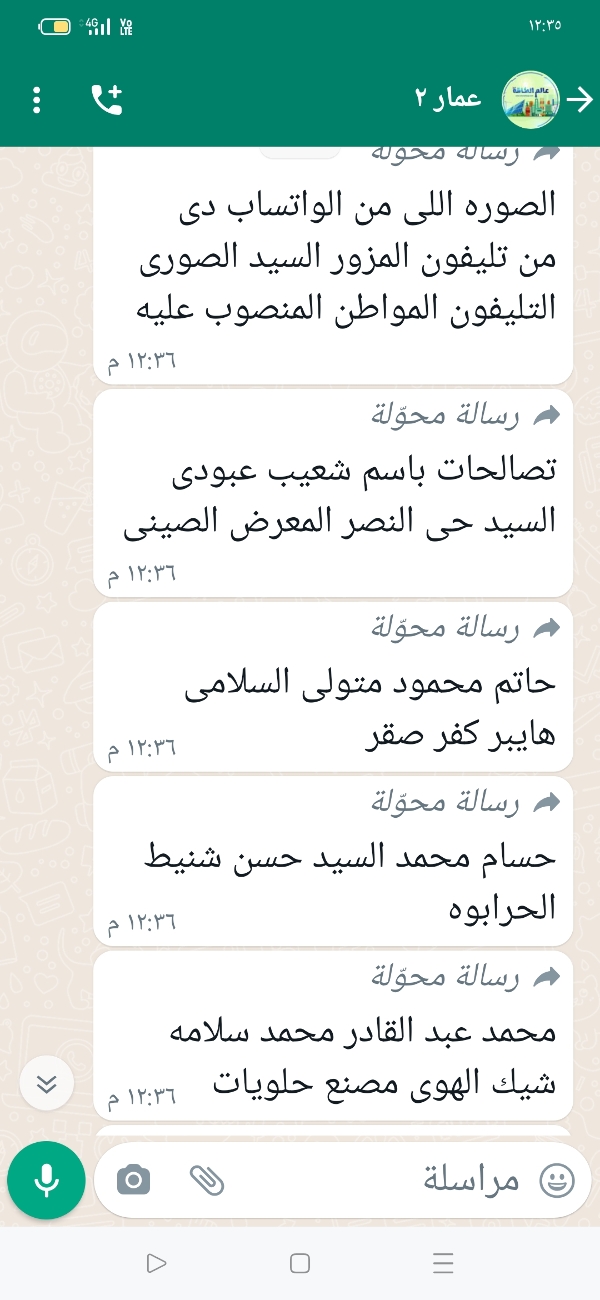This screenshot has height=1300, width=600.
Task: Open the emoji picker
Action: (x=557, y=1180)
